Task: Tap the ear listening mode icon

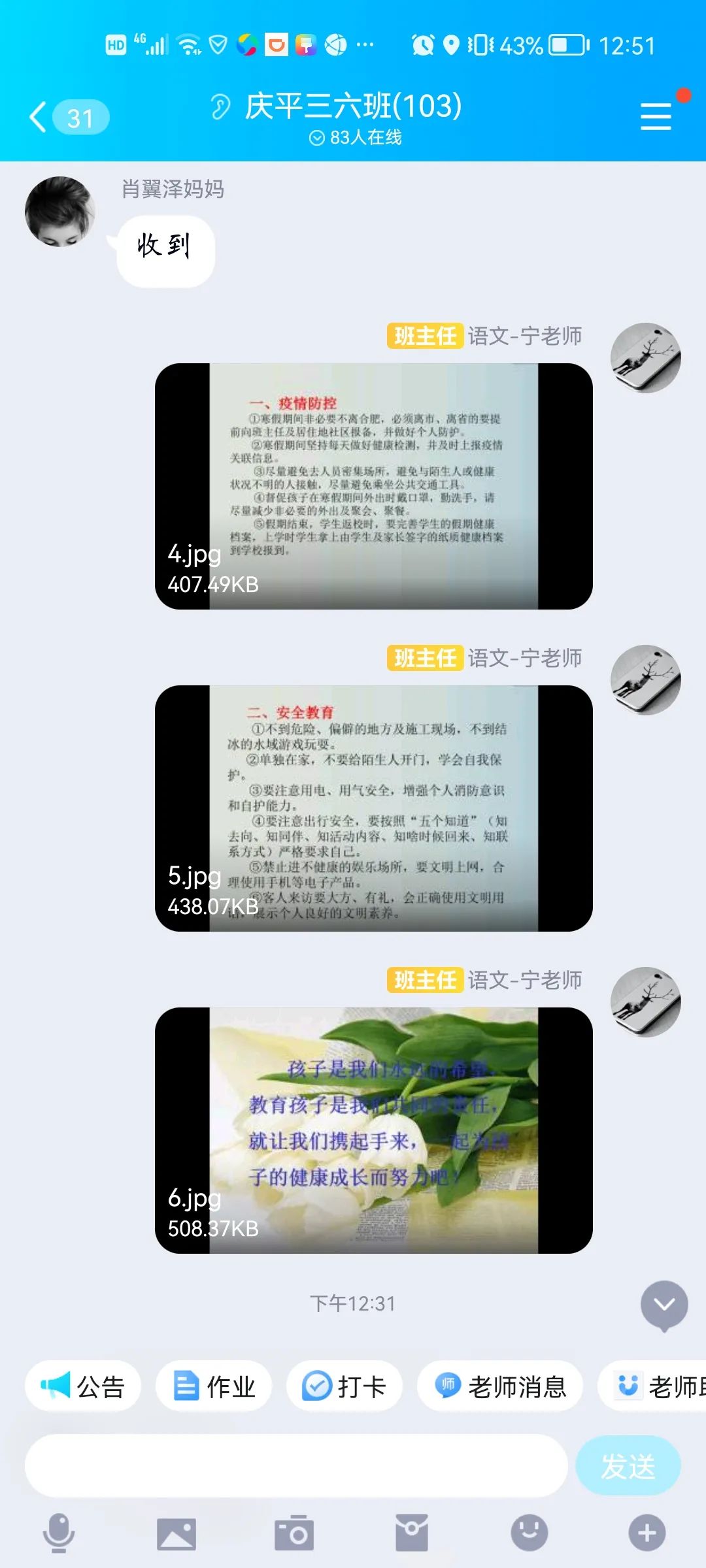Action: pyautogui.click(x=220, y=106)
